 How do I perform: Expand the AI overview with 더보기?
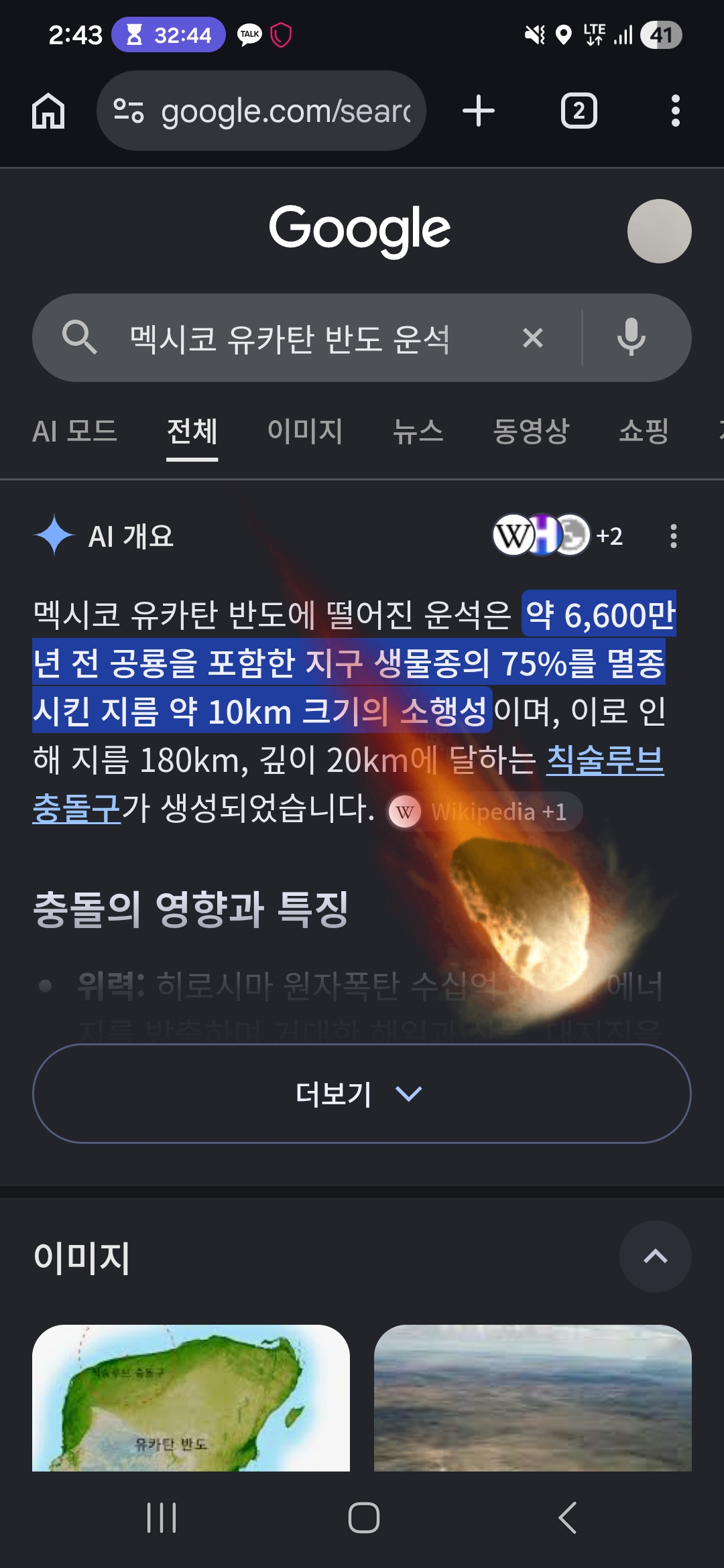click(x=361, y=1094)
